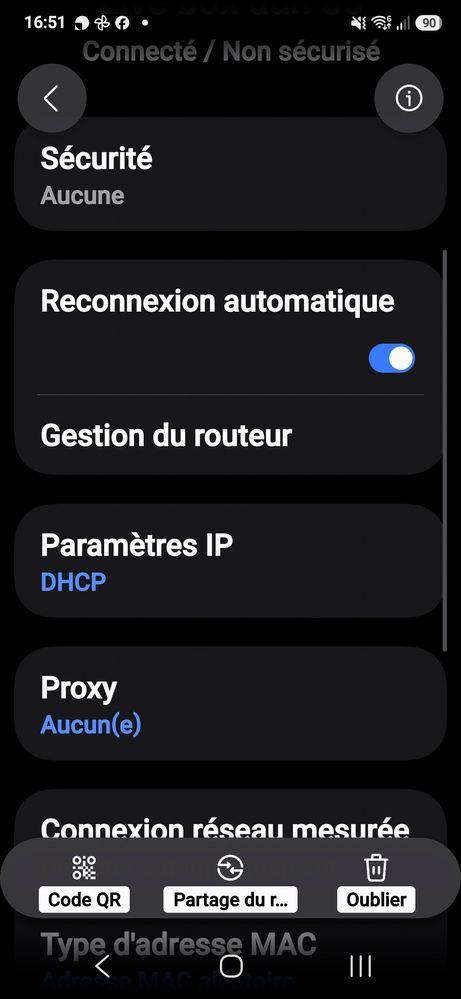Show the network Code QR
The width and height of the screenshot is (461, 999).
coord(84,882)
